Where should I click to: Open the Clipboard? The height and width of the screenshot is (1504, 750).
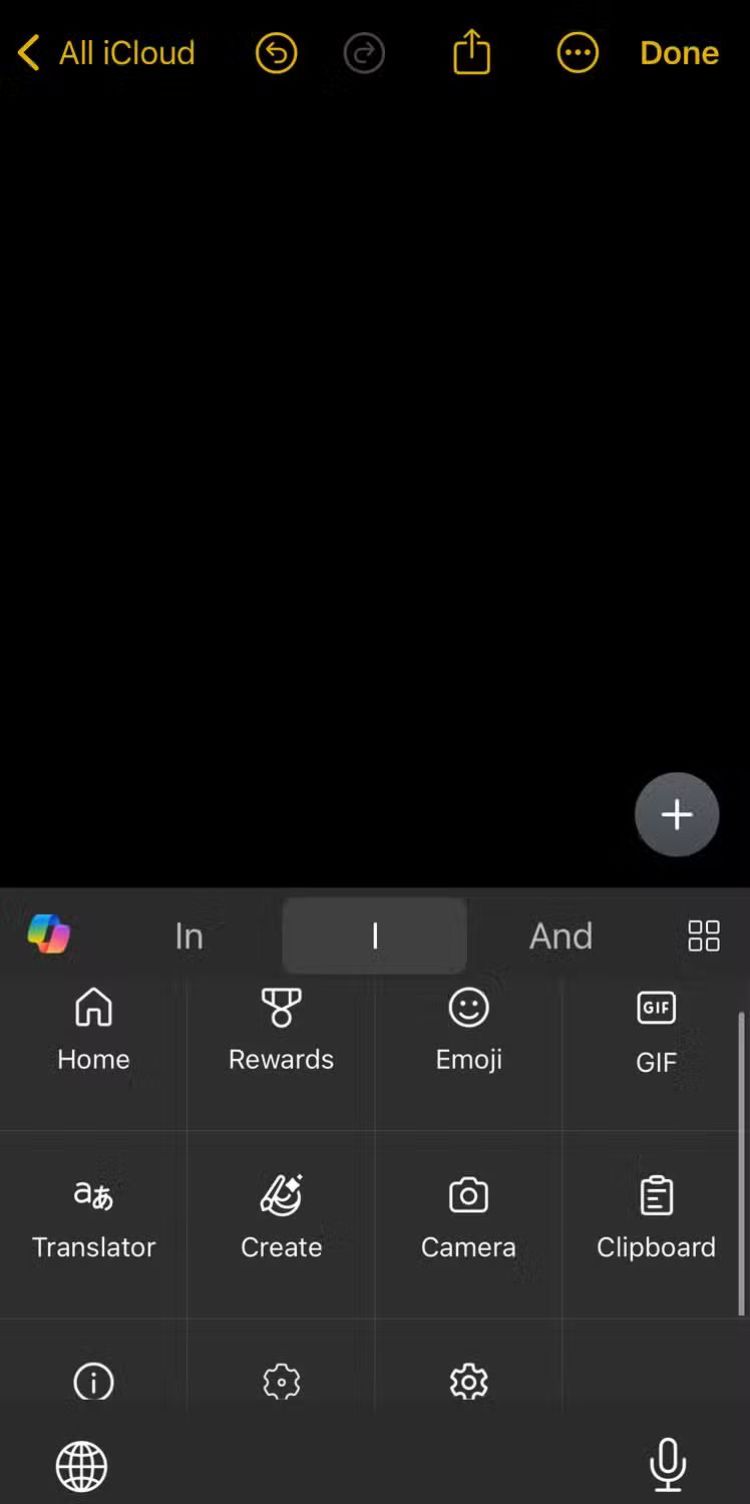(x=656, y=1217)
